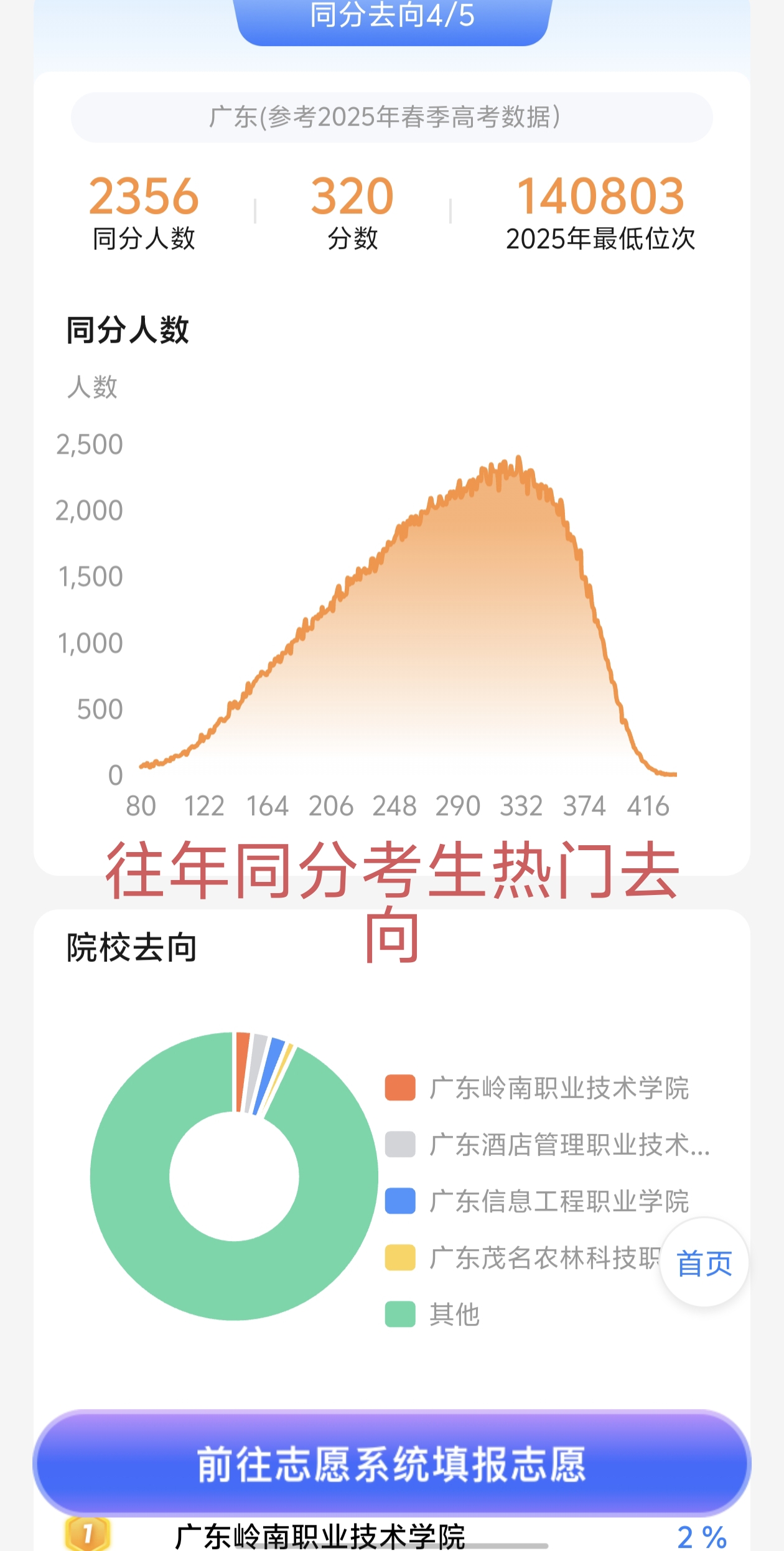Screen dimensions: 784x1551
Task: Toggle 广东茂名农林科技 legend item
Action: pos(523,1258)
